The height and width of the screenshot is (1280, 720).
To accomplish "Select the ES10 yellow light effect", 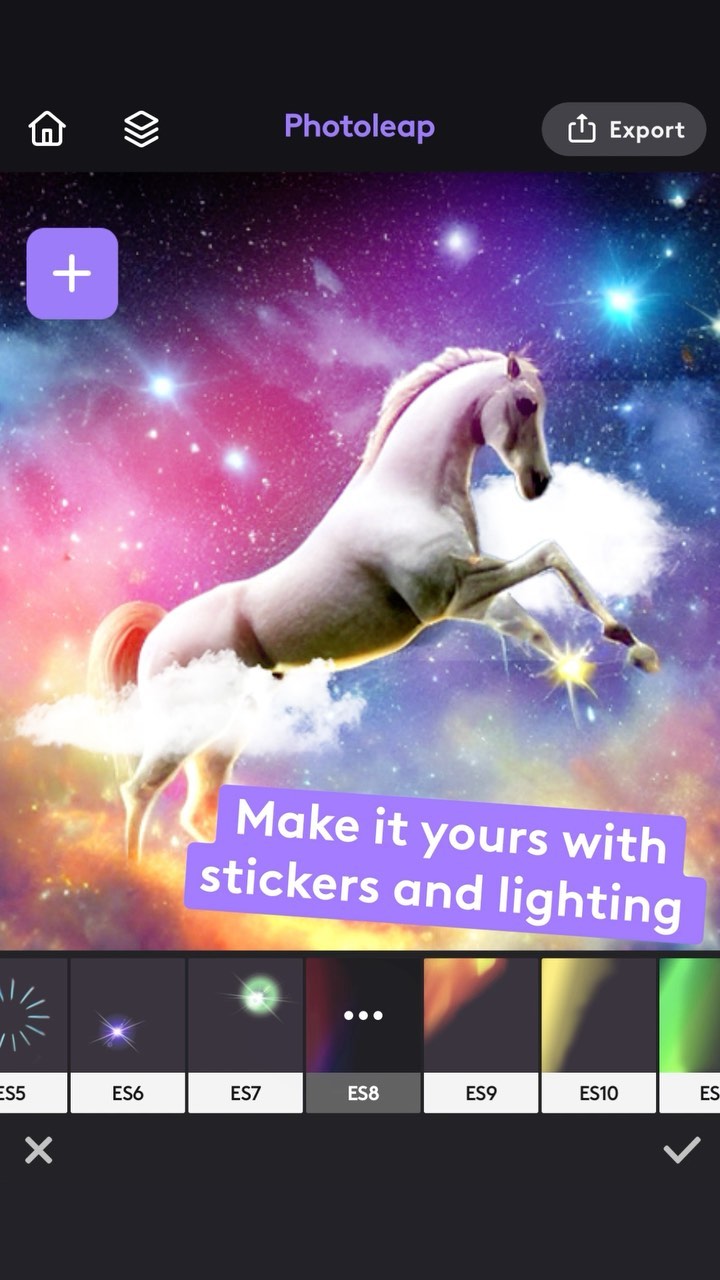I will [x=598, y=1034].
